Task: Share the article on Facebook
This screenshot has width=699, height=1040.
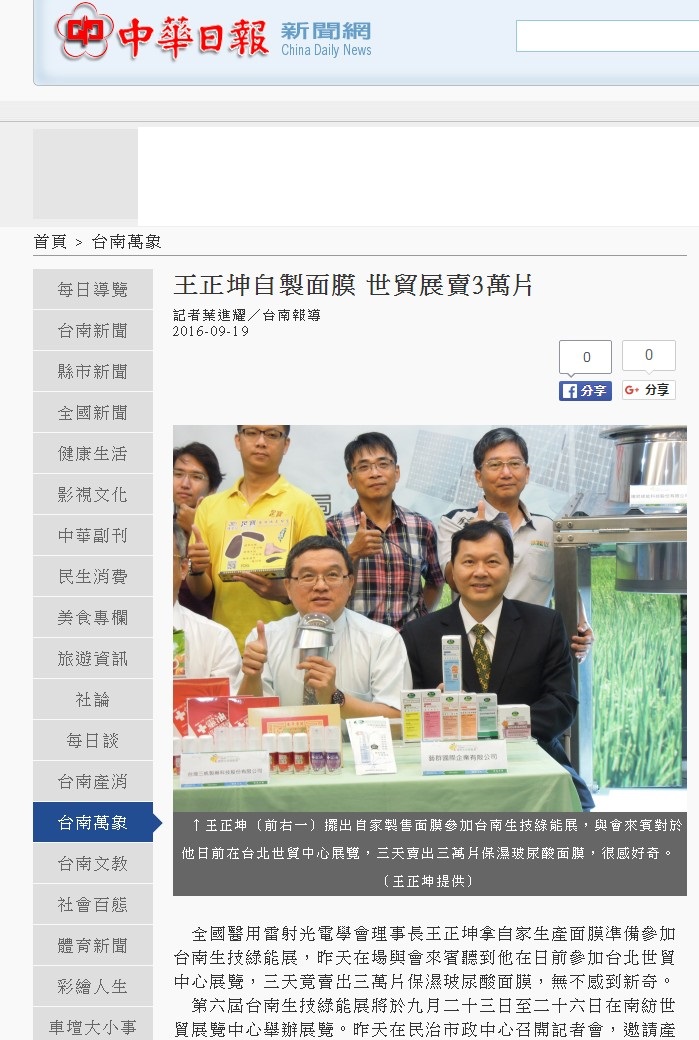Action: [x=585, y=391]
